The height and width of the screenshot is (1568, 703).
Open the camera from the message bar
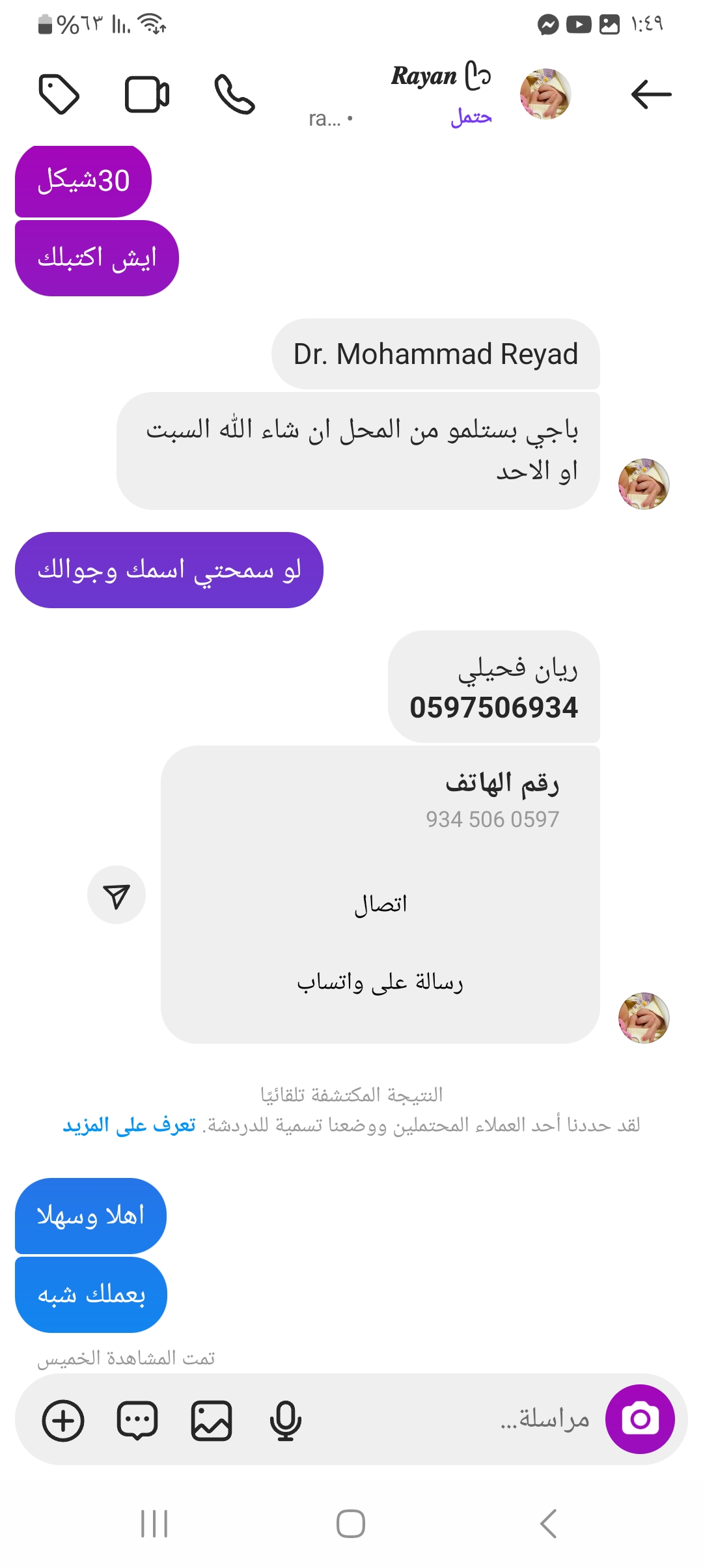pos(640,1419)
